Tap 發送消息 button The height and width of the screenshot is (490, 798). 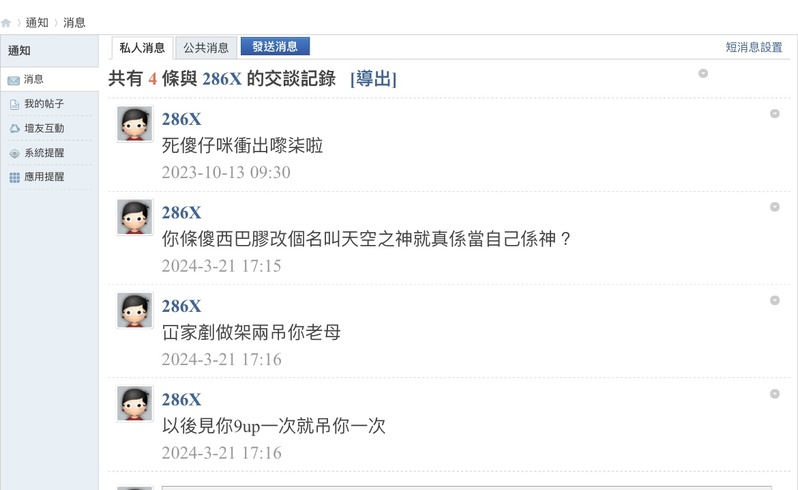275,46
